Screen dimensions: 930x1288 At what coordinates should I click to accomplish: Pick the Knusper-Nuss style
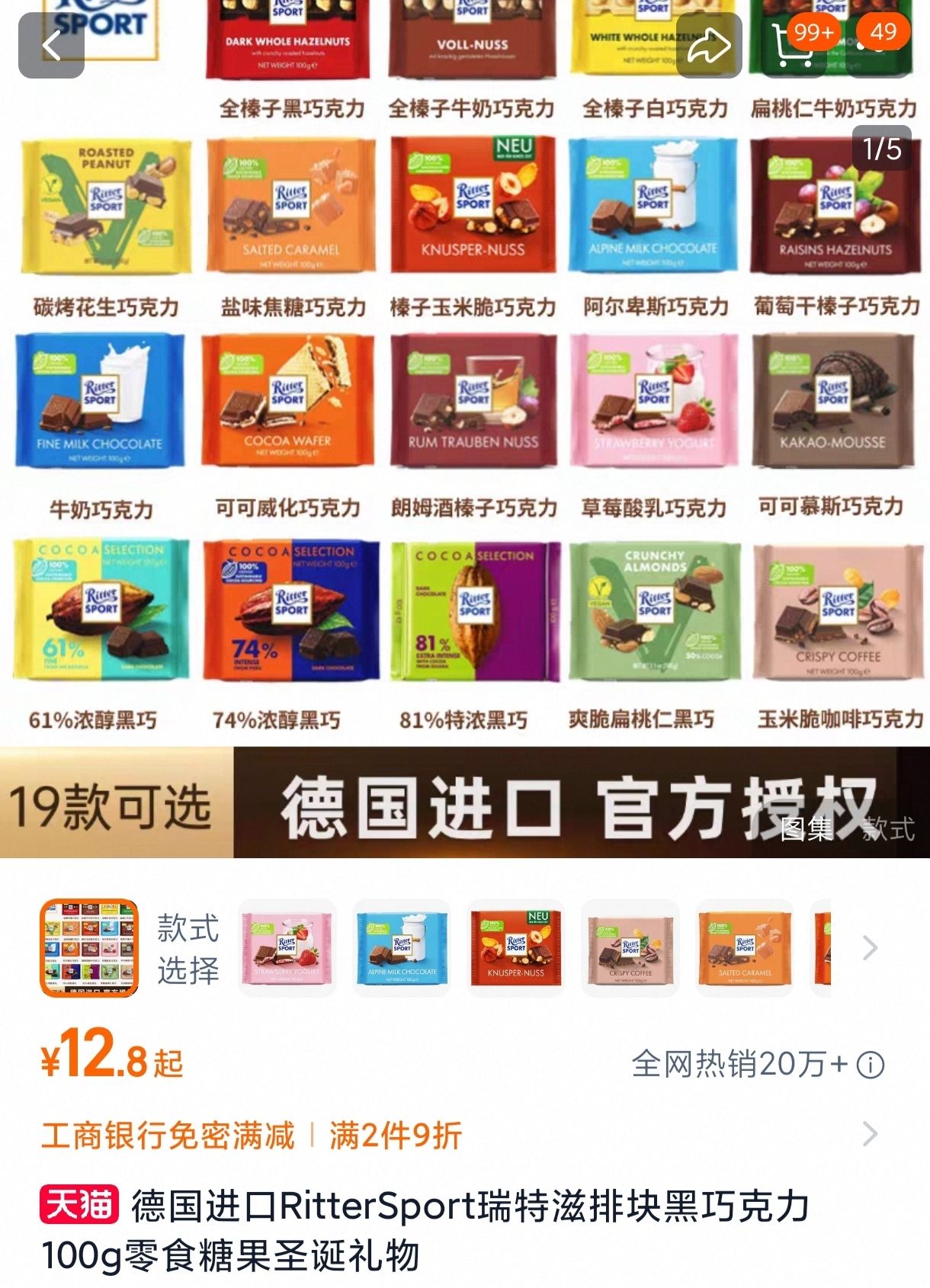point(516,947)
